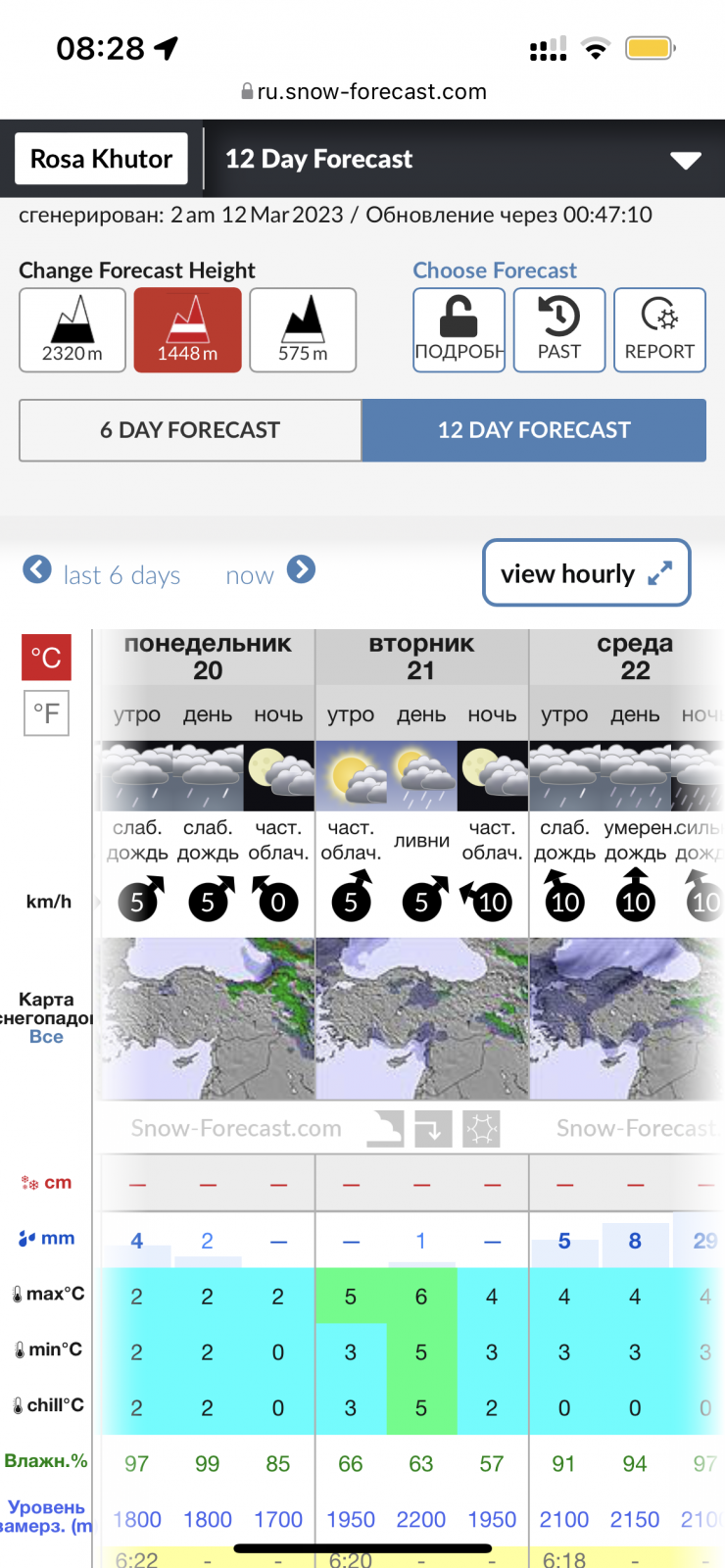Switch to the 12 DAY FORECAST tab

click(x=534, y=430)
